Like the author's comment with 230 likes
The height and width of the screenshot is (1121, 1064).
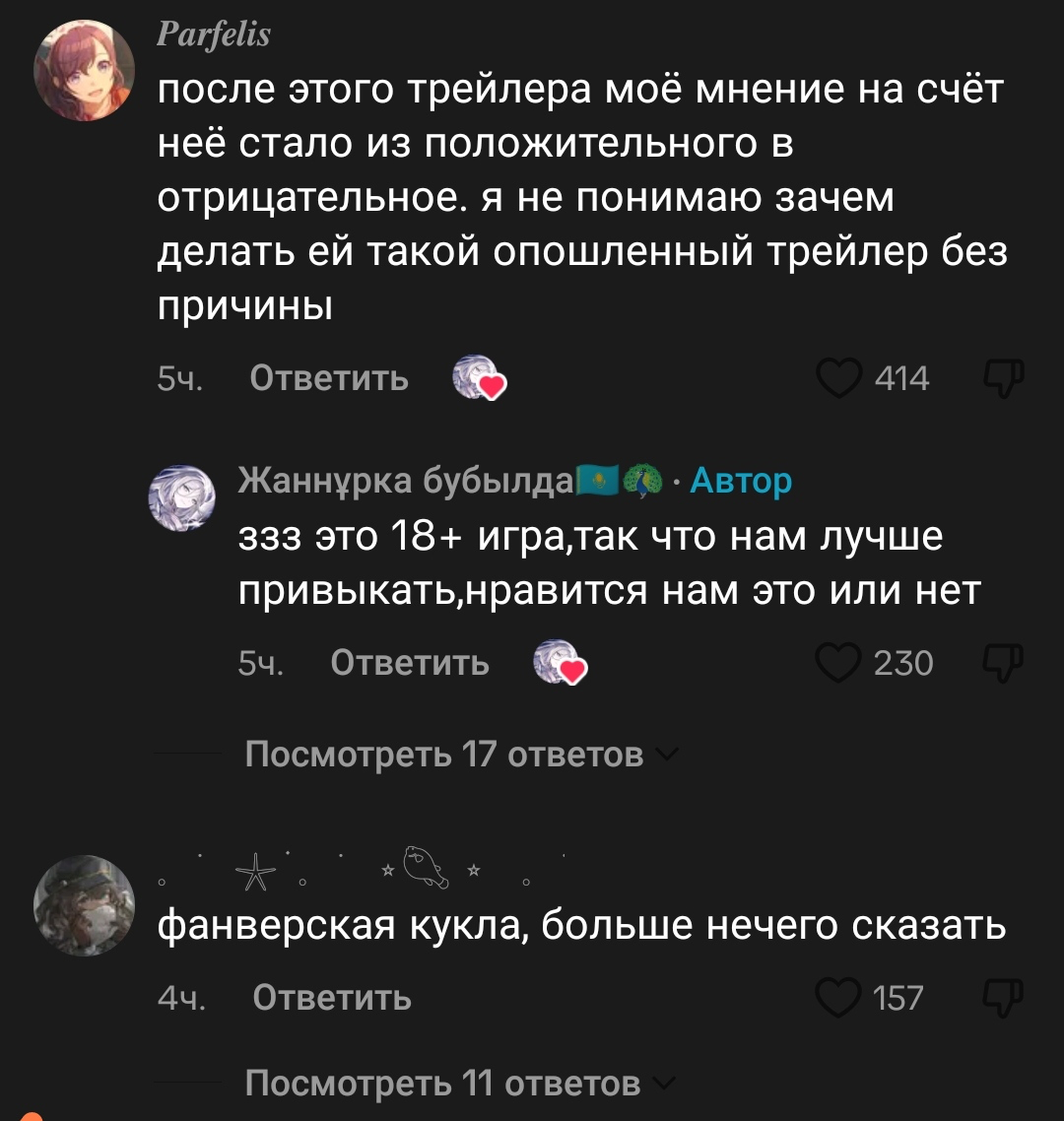840,663
